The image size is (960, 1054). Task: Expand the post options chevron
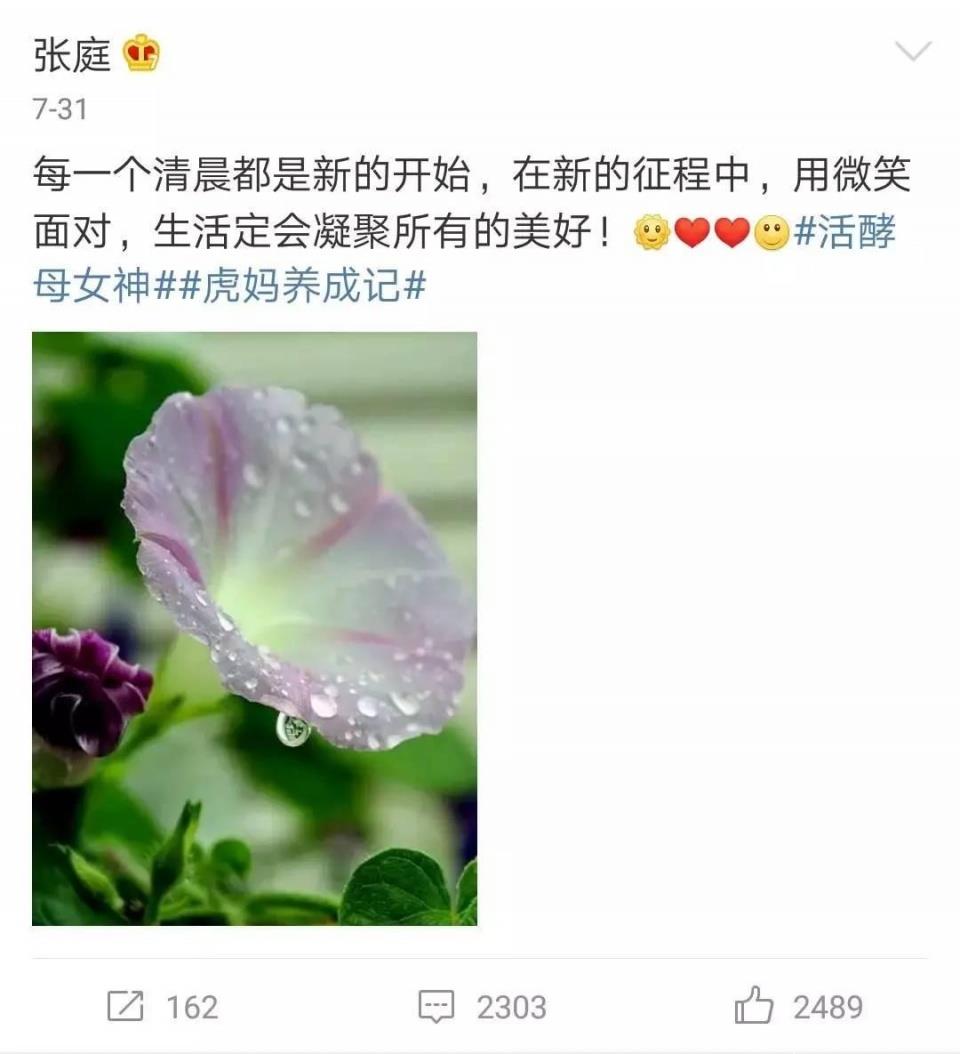(912, 52)
